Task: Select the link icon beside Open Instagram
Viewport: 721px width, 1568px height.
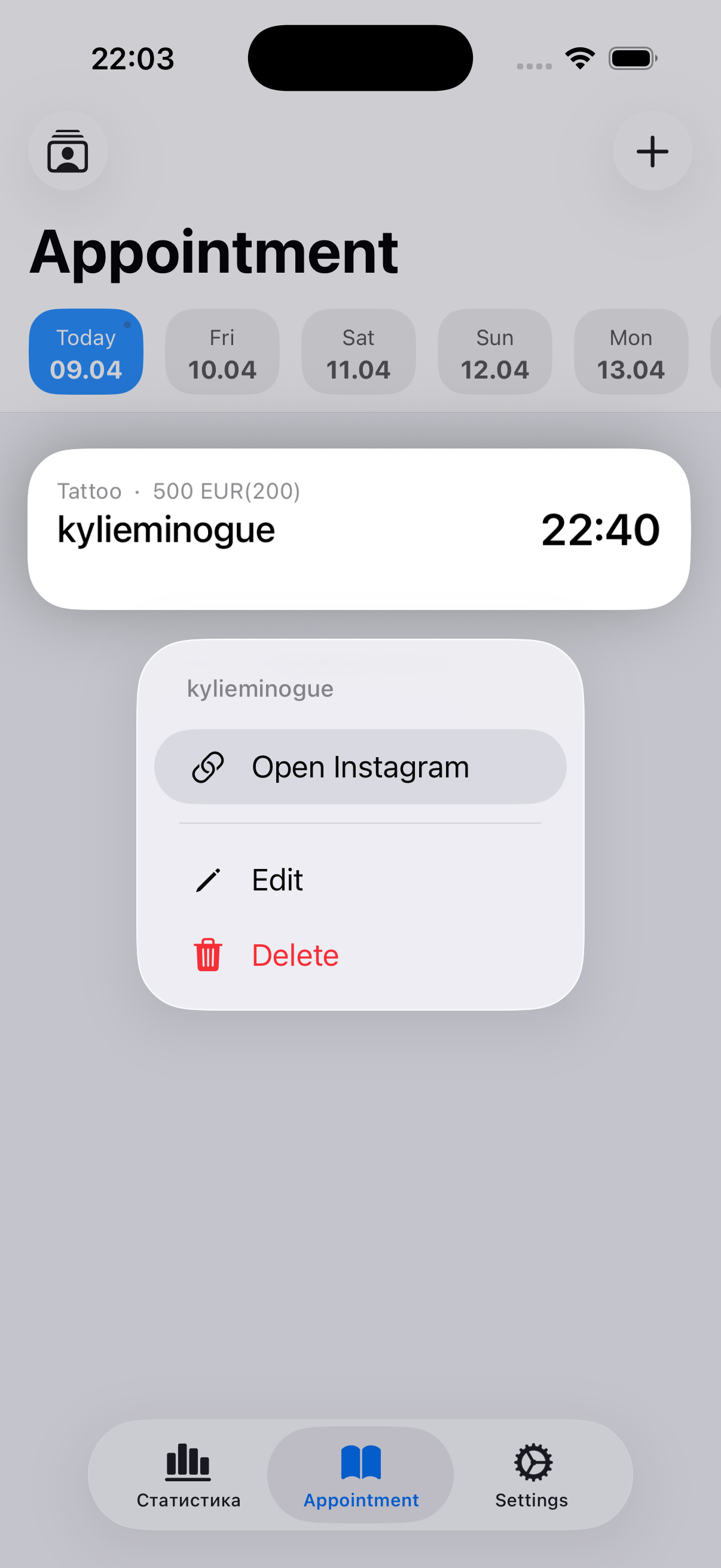Action: click(207, 765)
